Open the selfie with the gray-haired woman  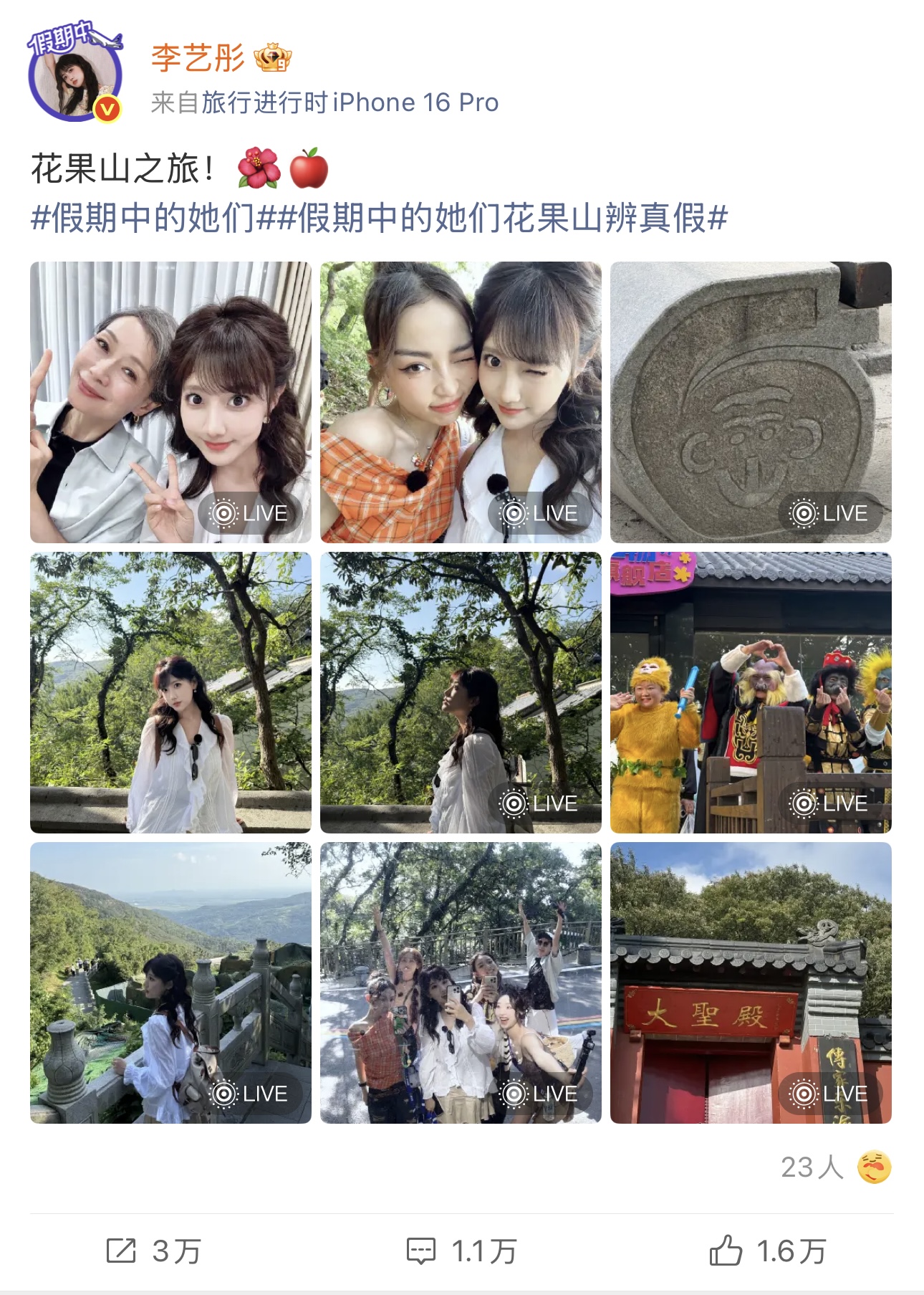[x=170, y=402]
